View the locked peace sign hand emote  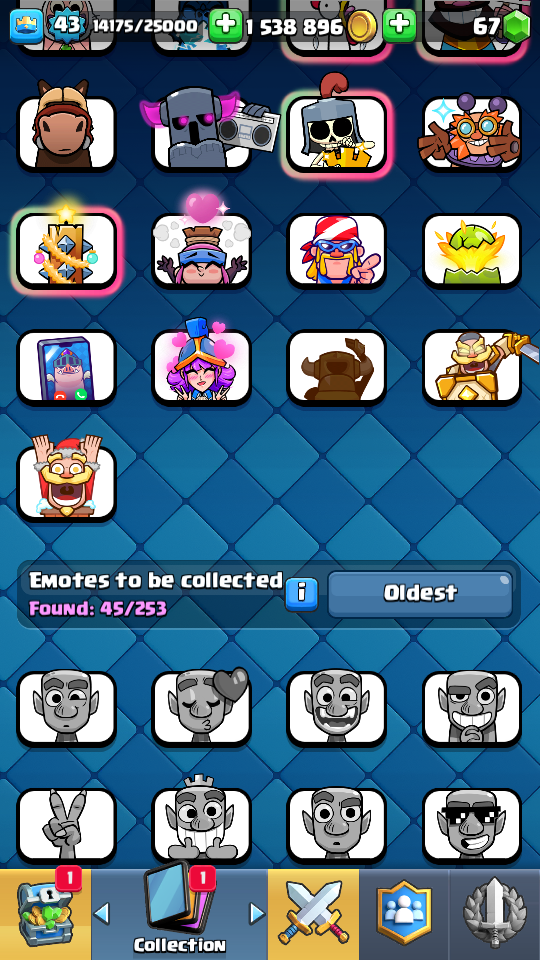pyautogui.click(x=66, y=823)
